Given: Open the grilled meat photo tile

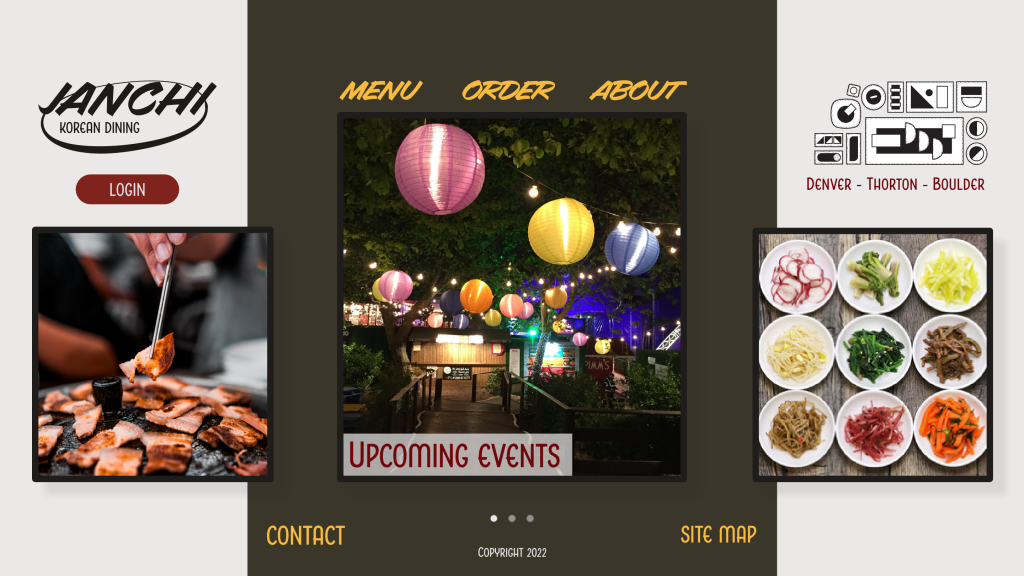Looking at the screenshot, I should click(x=152, y=354).
